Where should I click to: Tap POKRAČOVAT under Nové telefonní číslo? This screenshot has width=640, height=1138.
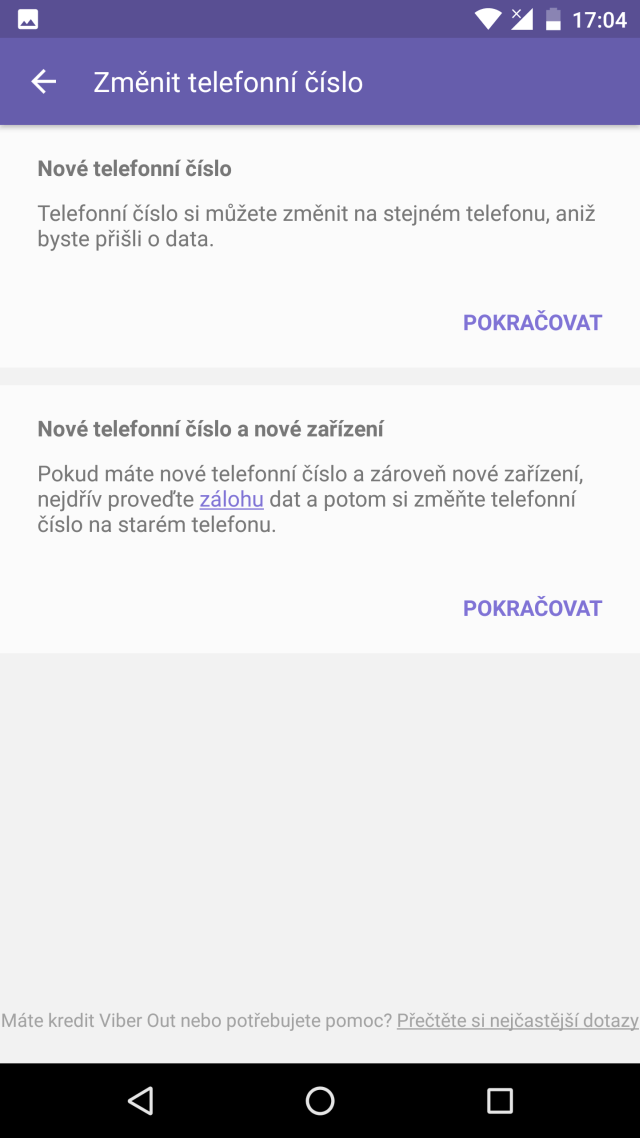533,322
